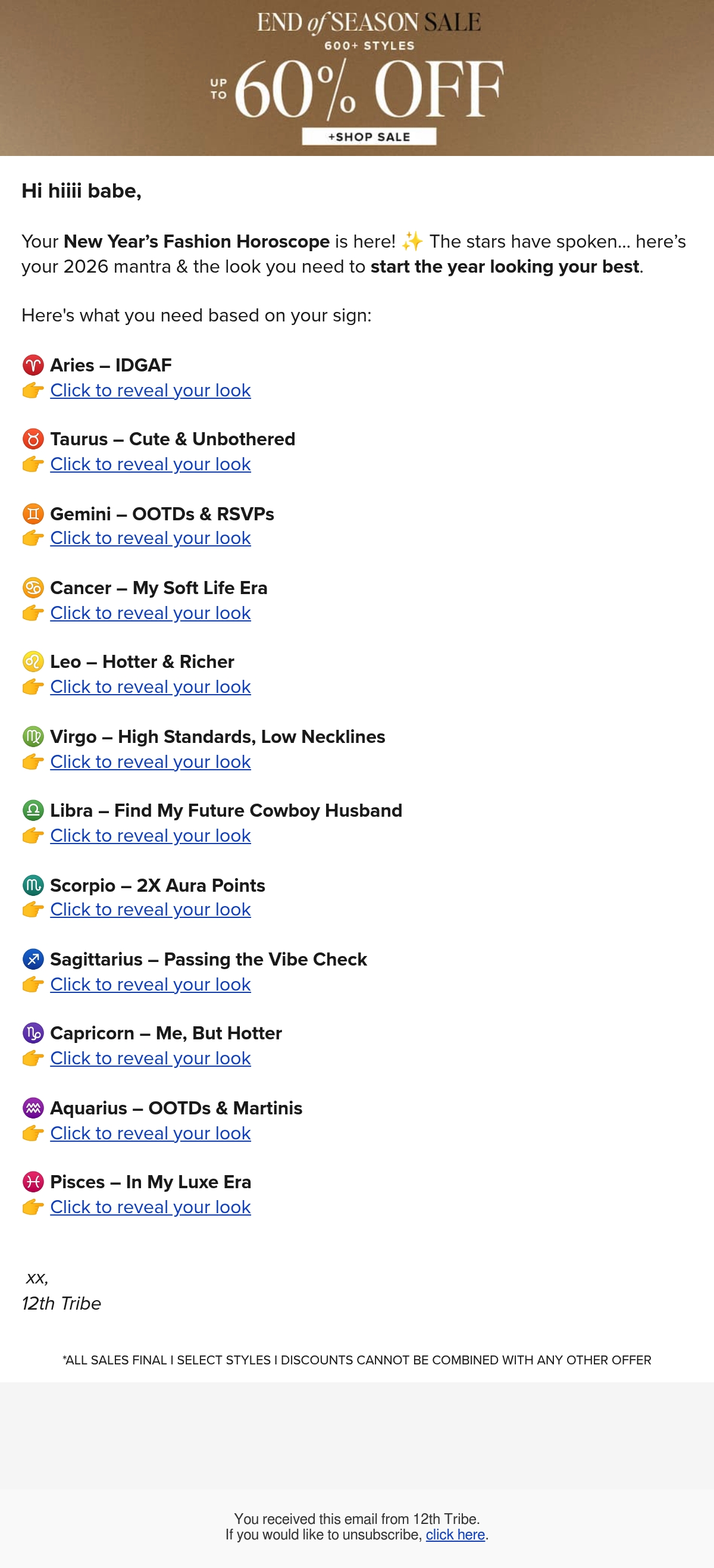Open the Scorpio 2X Aura Points look link

pyautogui.click(x=150, y=910)
